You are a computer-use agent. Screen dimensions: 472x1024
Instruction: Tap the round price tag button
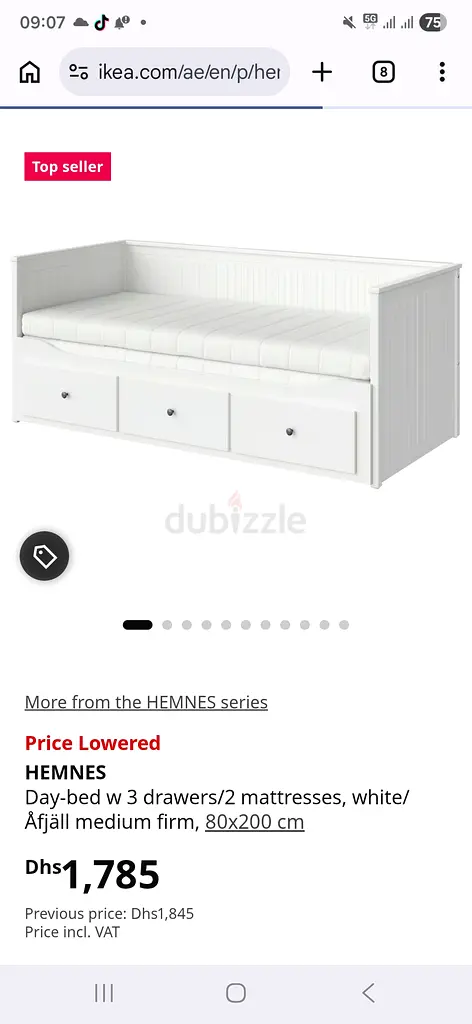44,556
